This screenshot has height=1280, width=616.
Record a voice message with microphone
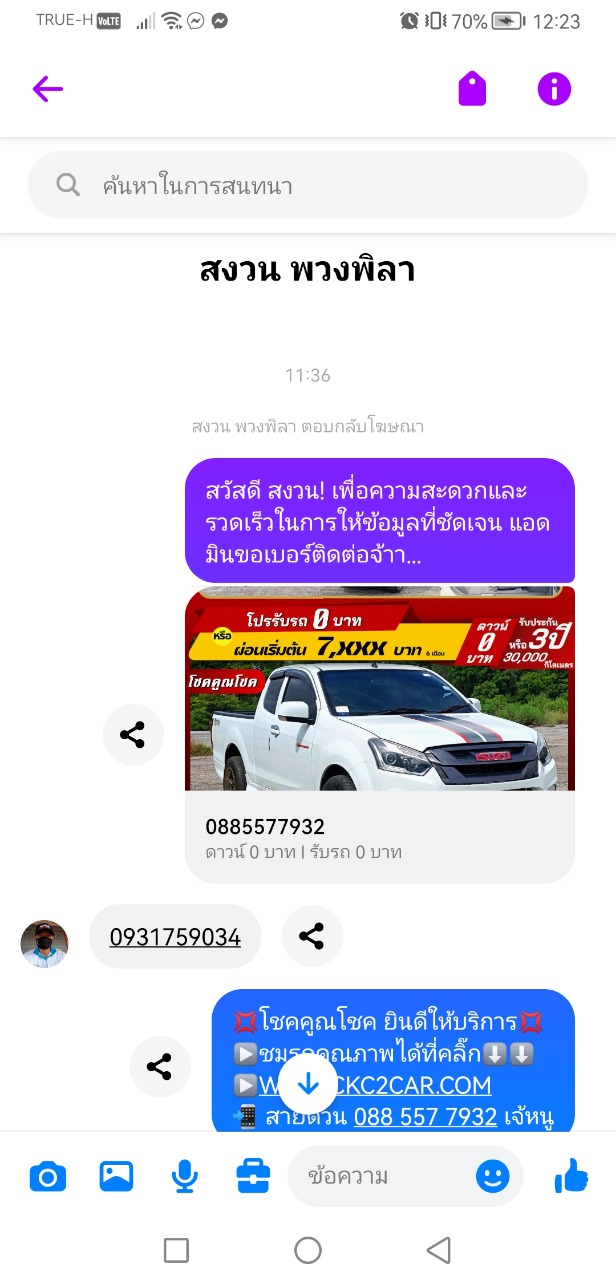(184, 1177)
